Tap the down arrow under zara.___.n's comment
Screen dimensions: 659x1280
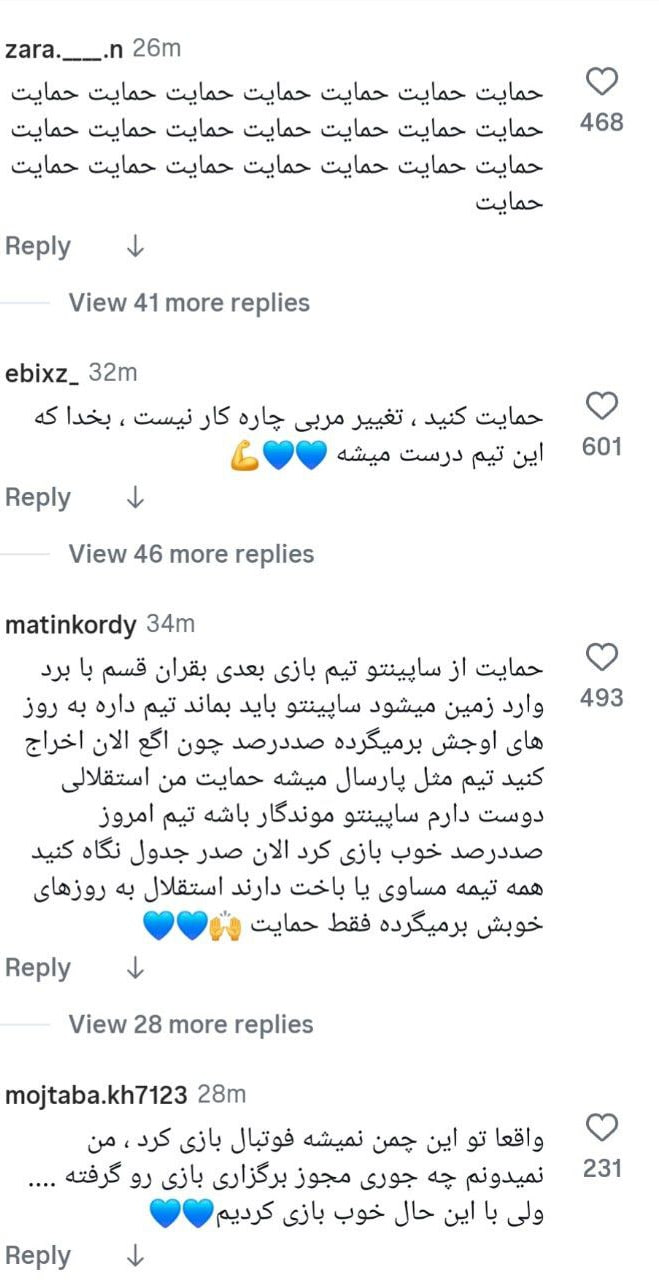137,247
